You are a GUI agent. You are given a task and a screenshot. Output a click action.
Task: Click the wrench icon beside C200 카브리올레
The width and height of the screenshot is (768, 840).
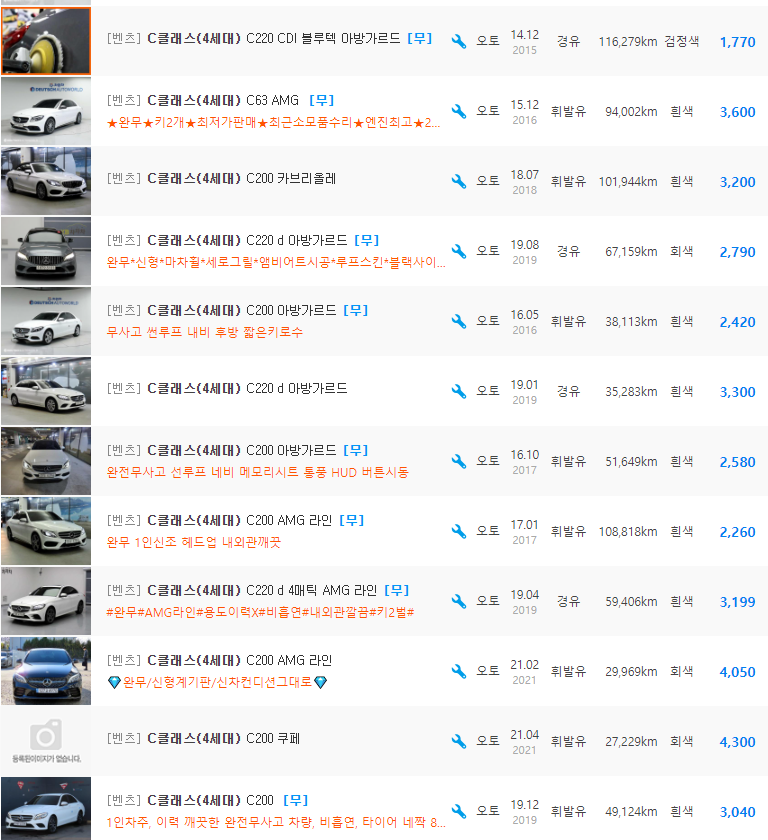point(458,181)
